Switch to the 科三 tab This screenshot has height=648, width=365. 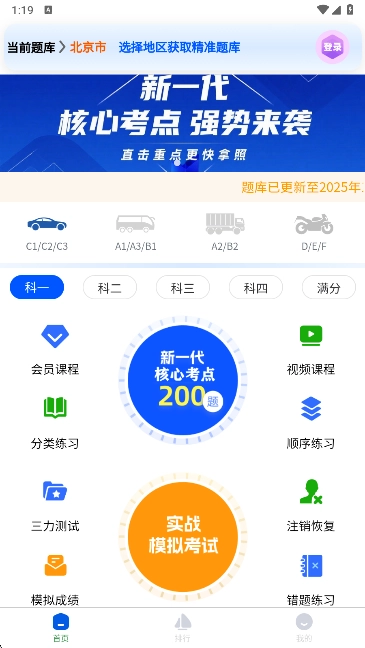pos(183,287)
